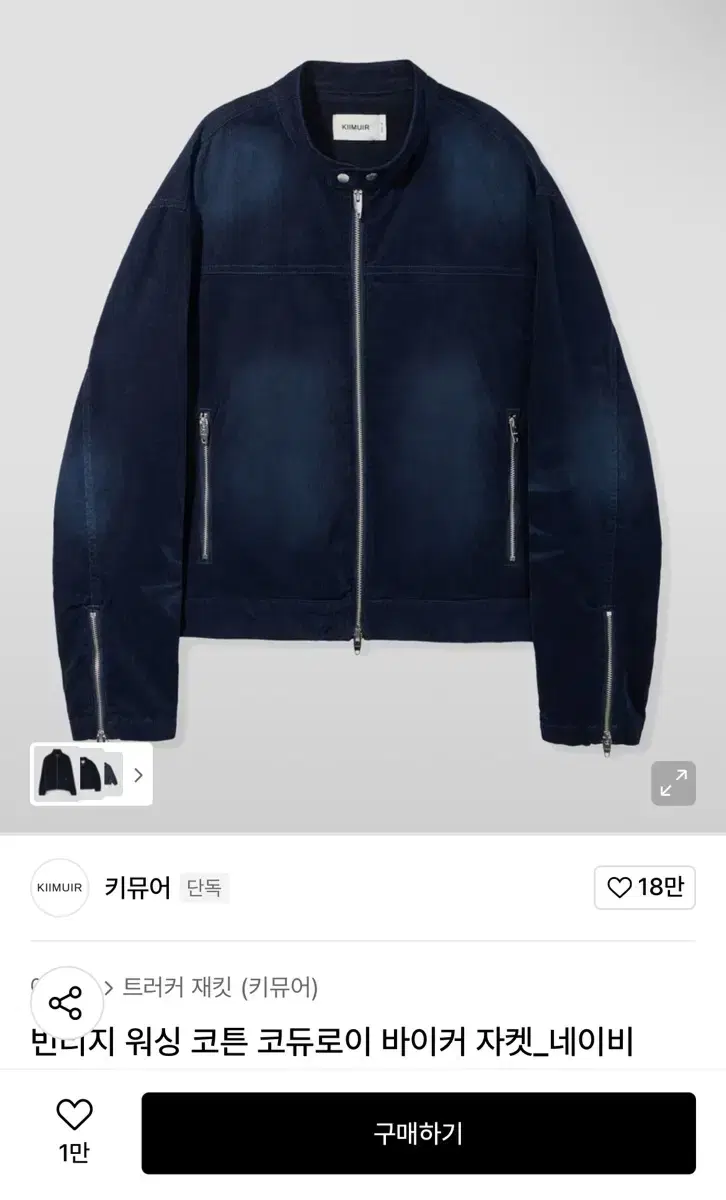Tap the circular KIIMUIR brand logo

click(58, 888)
